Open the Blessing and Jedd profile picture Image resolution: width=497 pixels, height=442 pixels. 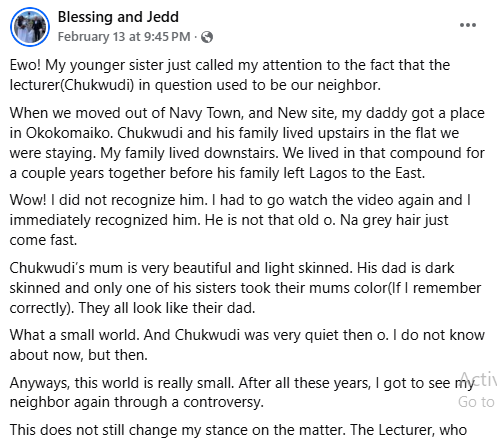[30, 27]
